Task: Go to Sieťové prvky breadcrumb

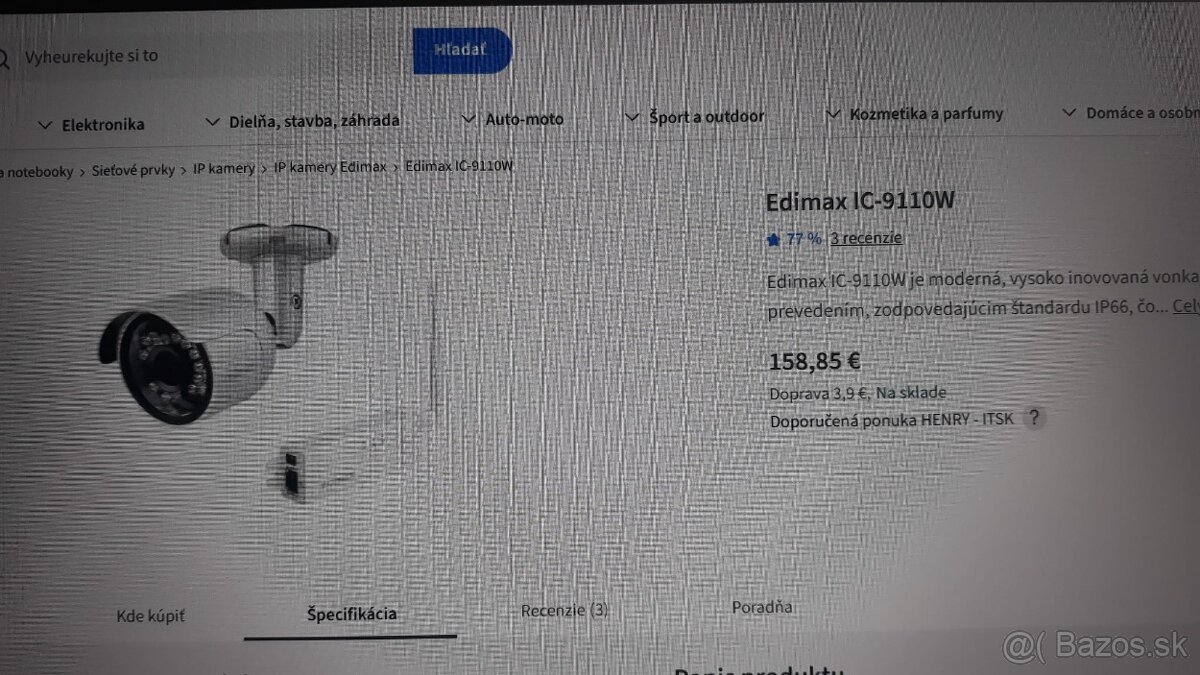Action: (134, 170)
